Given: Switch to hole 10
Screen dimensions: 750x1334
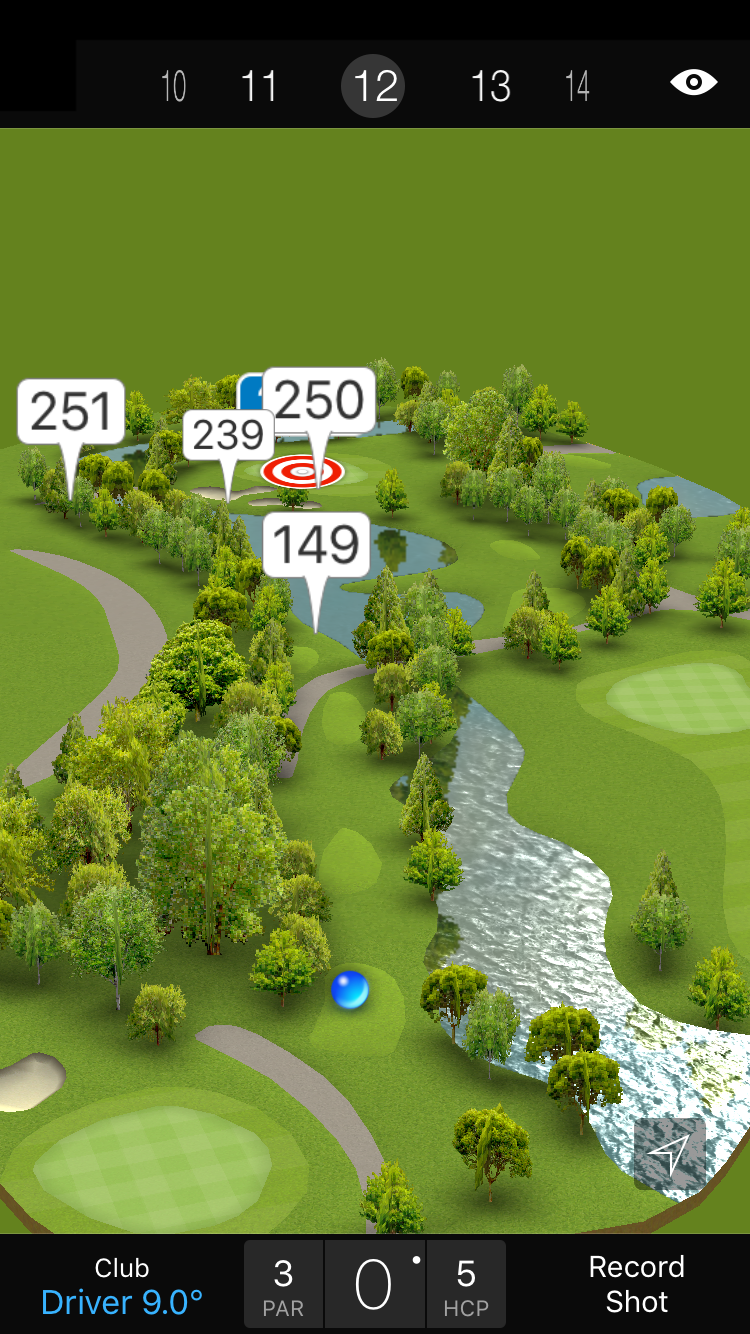Looking at the screenshot, I should tap(174, 87).
